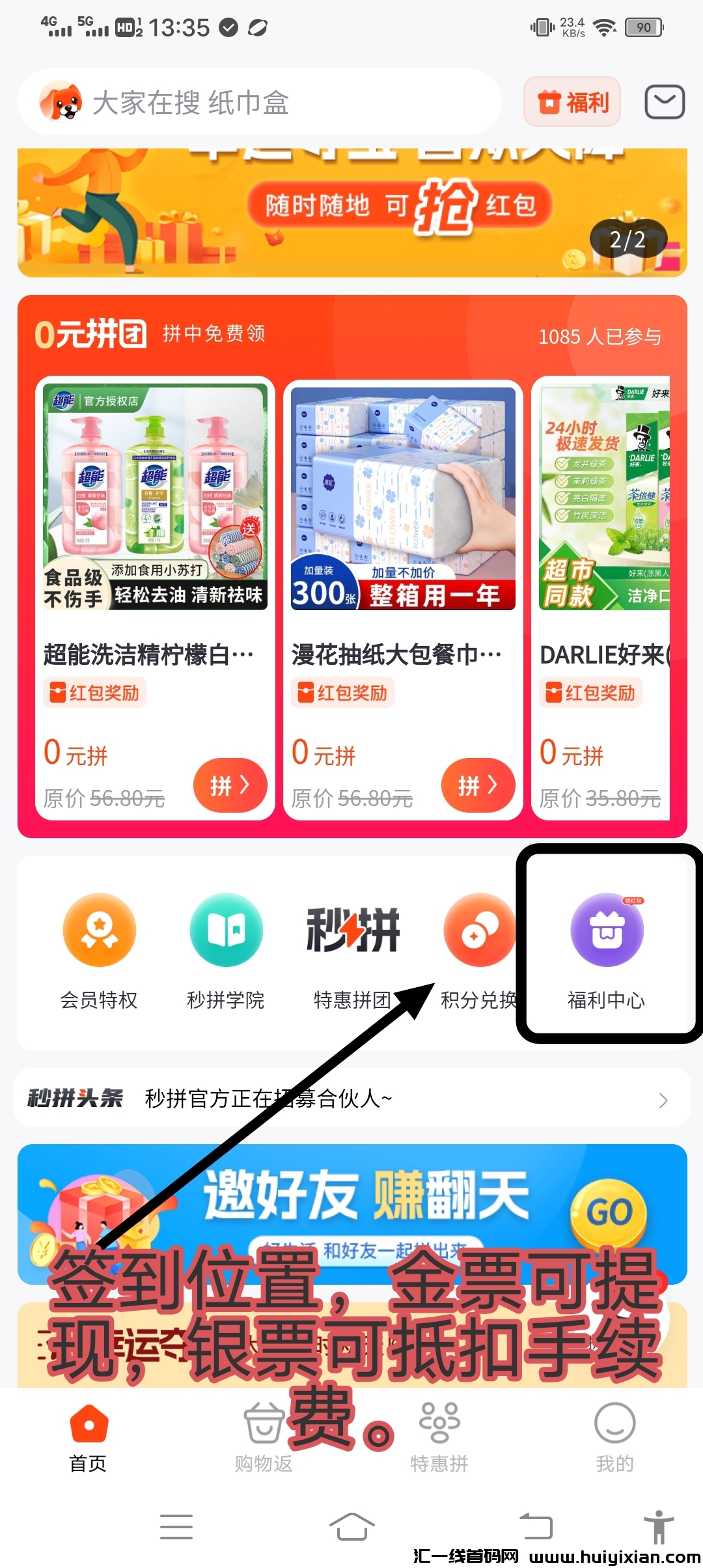Image resolution: width=703 pixels, height=1568 pixels.
Task: Tap 红包奖励 tag on 漫花抽纸 product
Action: [343, 693]
